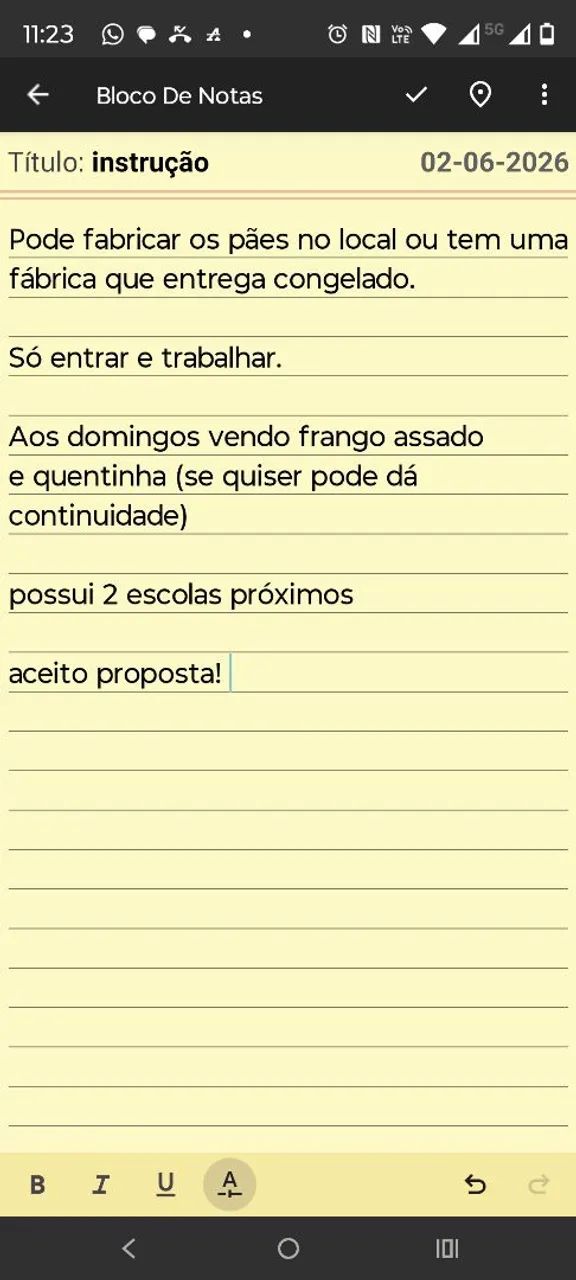
Task: Tap the system home button
Action: [288, 1248]
